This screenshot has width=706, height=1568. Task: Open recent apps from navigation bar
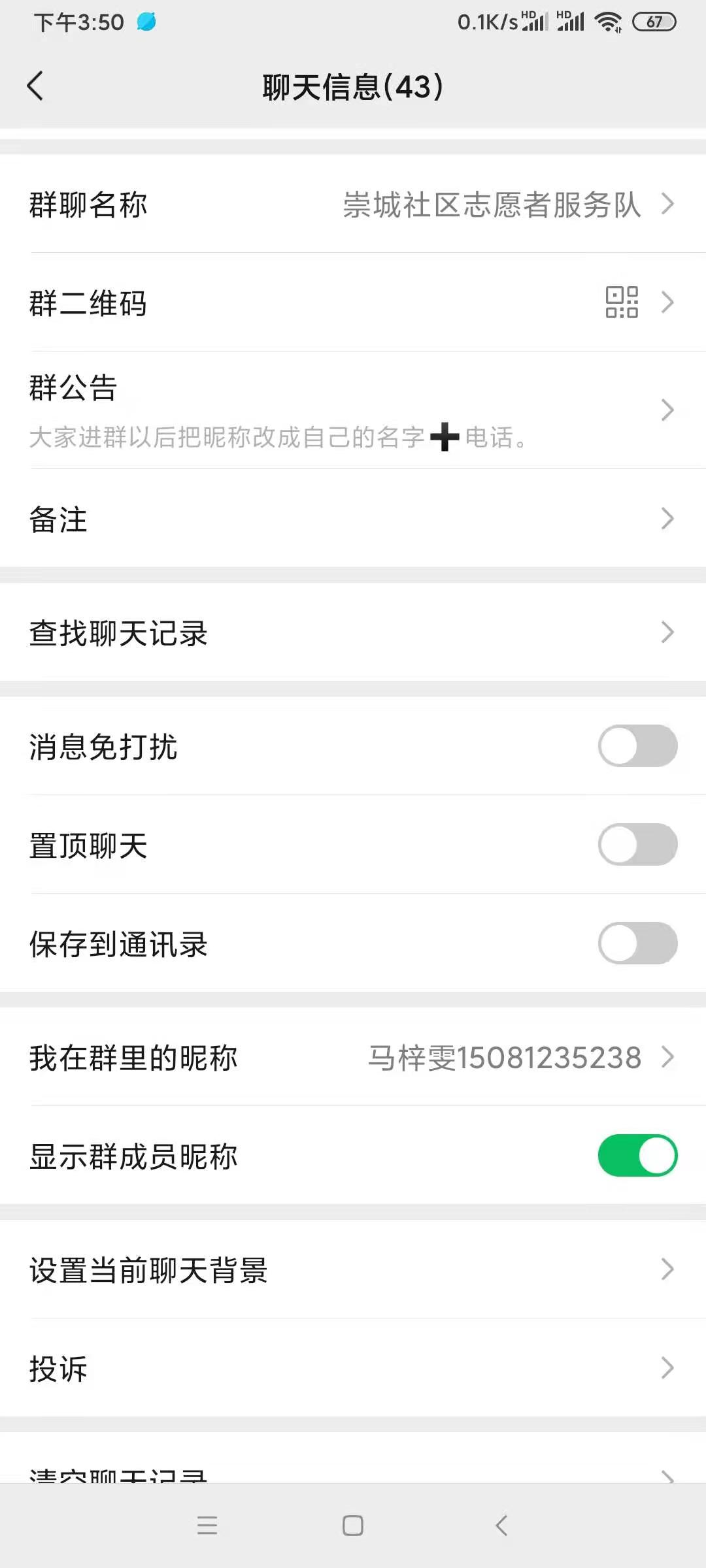(207, 1526)
